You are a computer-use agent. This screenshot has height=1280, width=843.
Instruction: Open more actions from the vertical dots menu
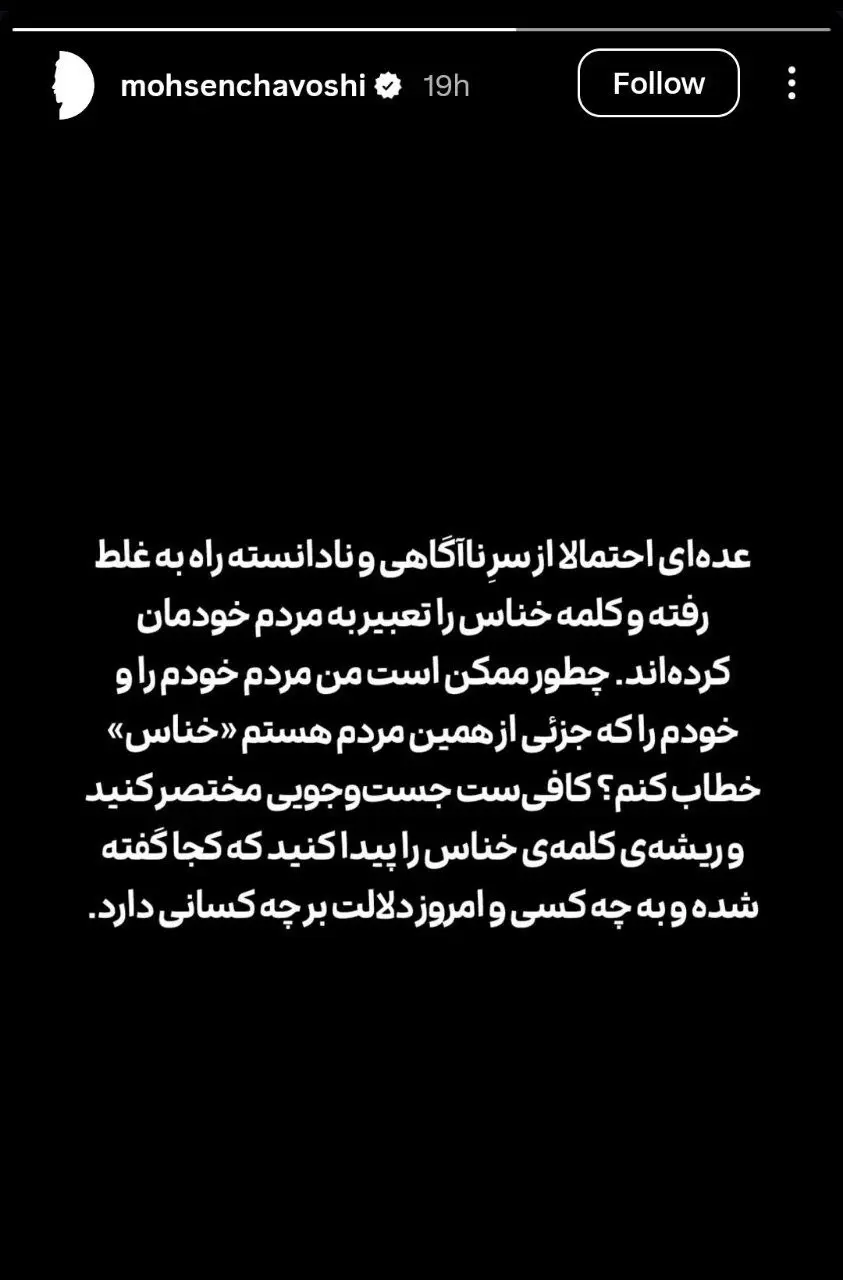(x=791, y=84)
